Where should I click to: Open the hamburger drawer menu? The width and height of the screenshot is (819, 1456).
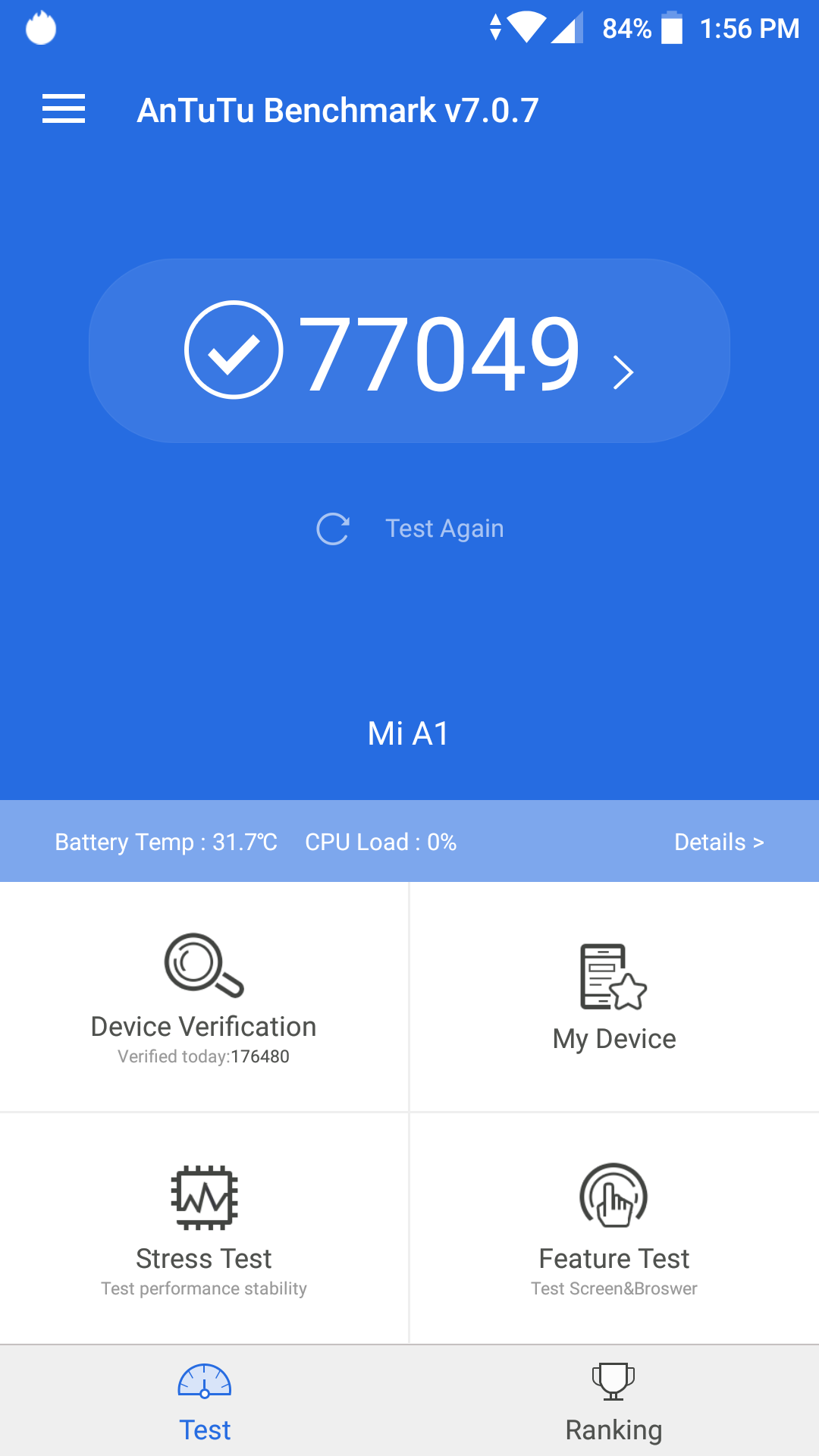[x=64, y=109]
